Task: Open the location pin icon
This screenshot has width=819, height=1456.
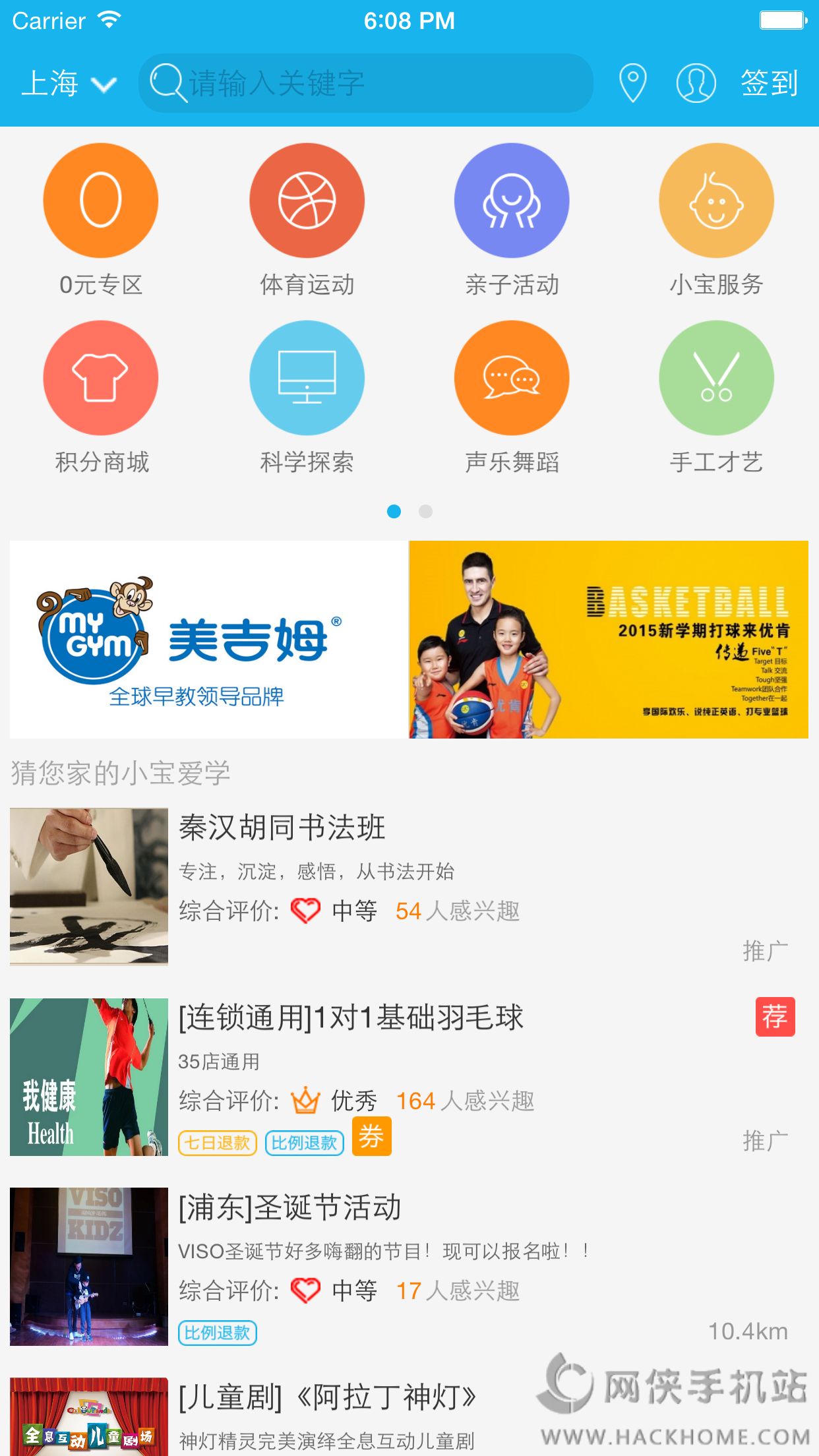Action: [x=632, y=84]
